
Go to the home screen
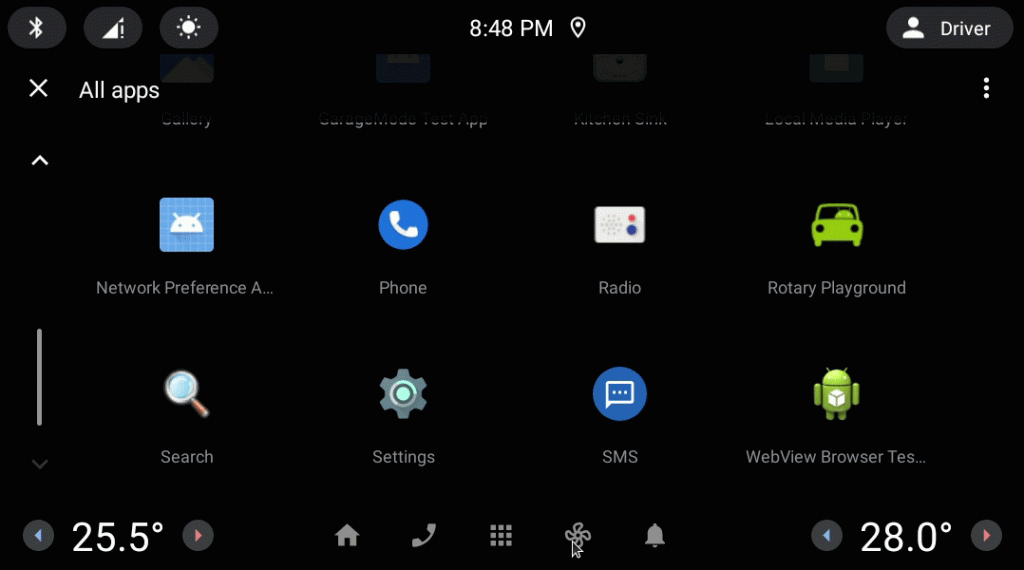click(x=347, y=536)
